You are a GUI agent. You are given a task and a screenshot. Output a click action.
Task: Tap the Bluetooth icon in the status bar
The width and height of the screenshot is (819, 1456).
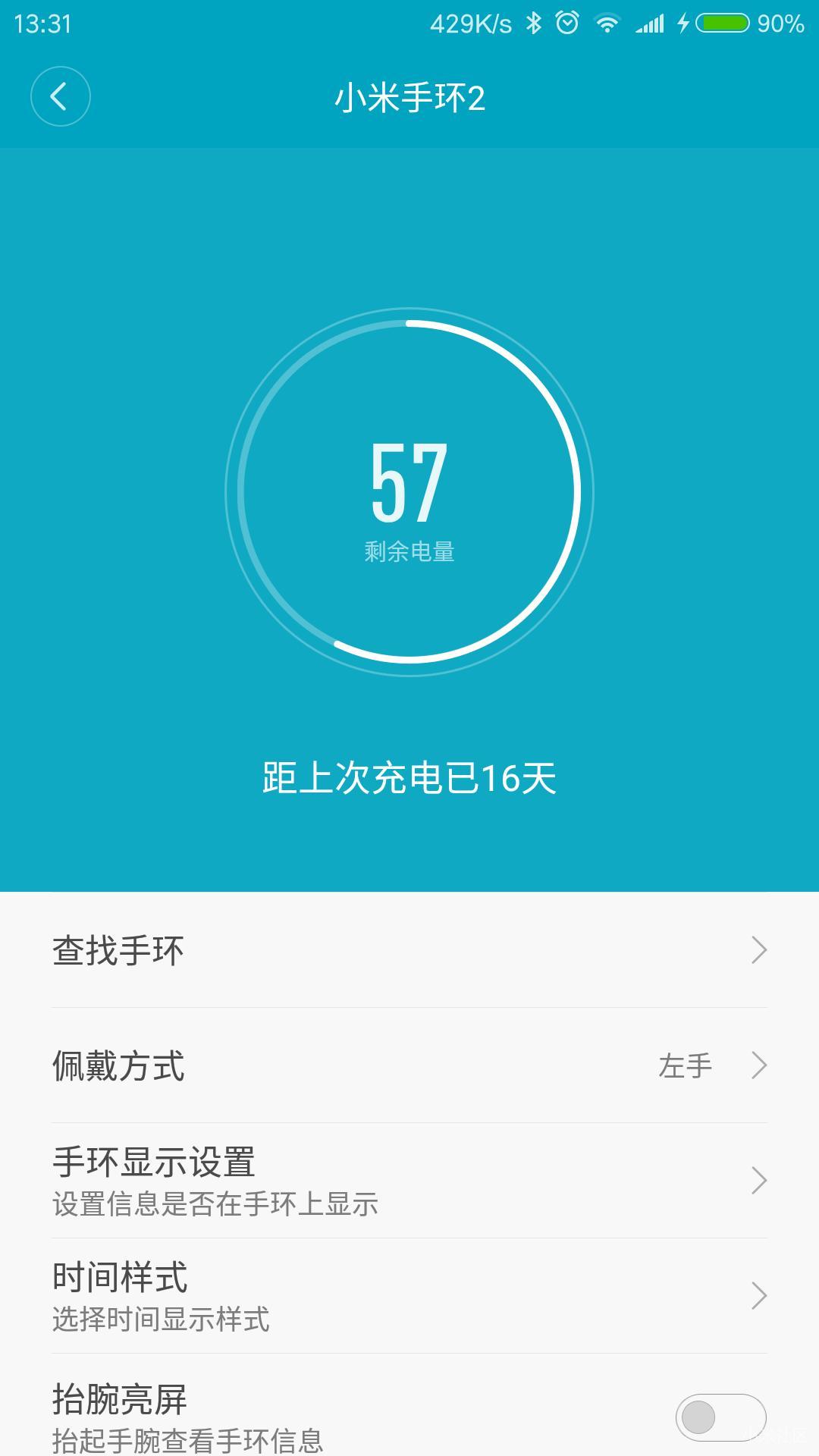coord(532,24)
